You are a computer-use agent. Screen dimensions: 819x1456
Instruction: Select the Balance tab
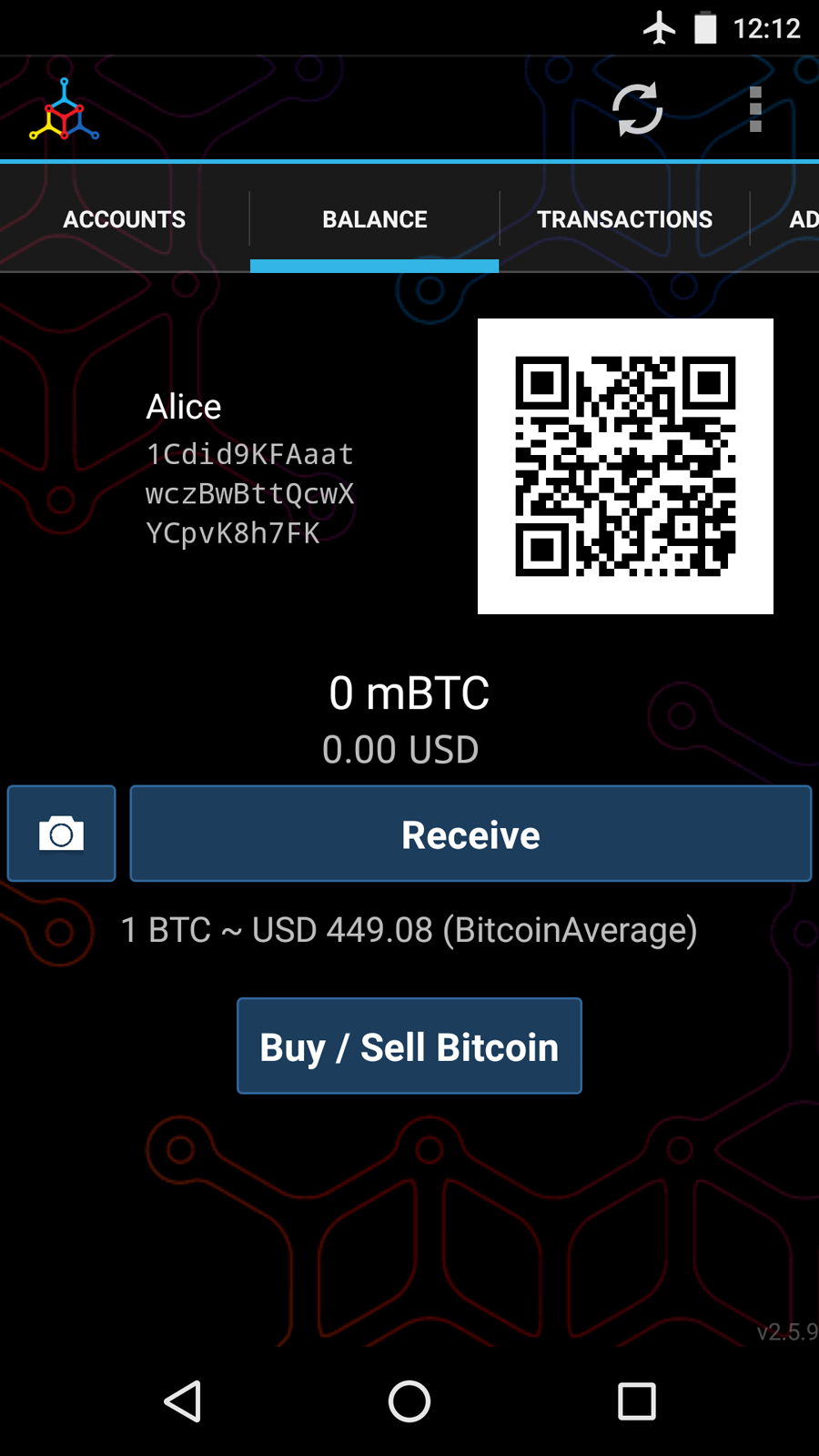point(374,219)
